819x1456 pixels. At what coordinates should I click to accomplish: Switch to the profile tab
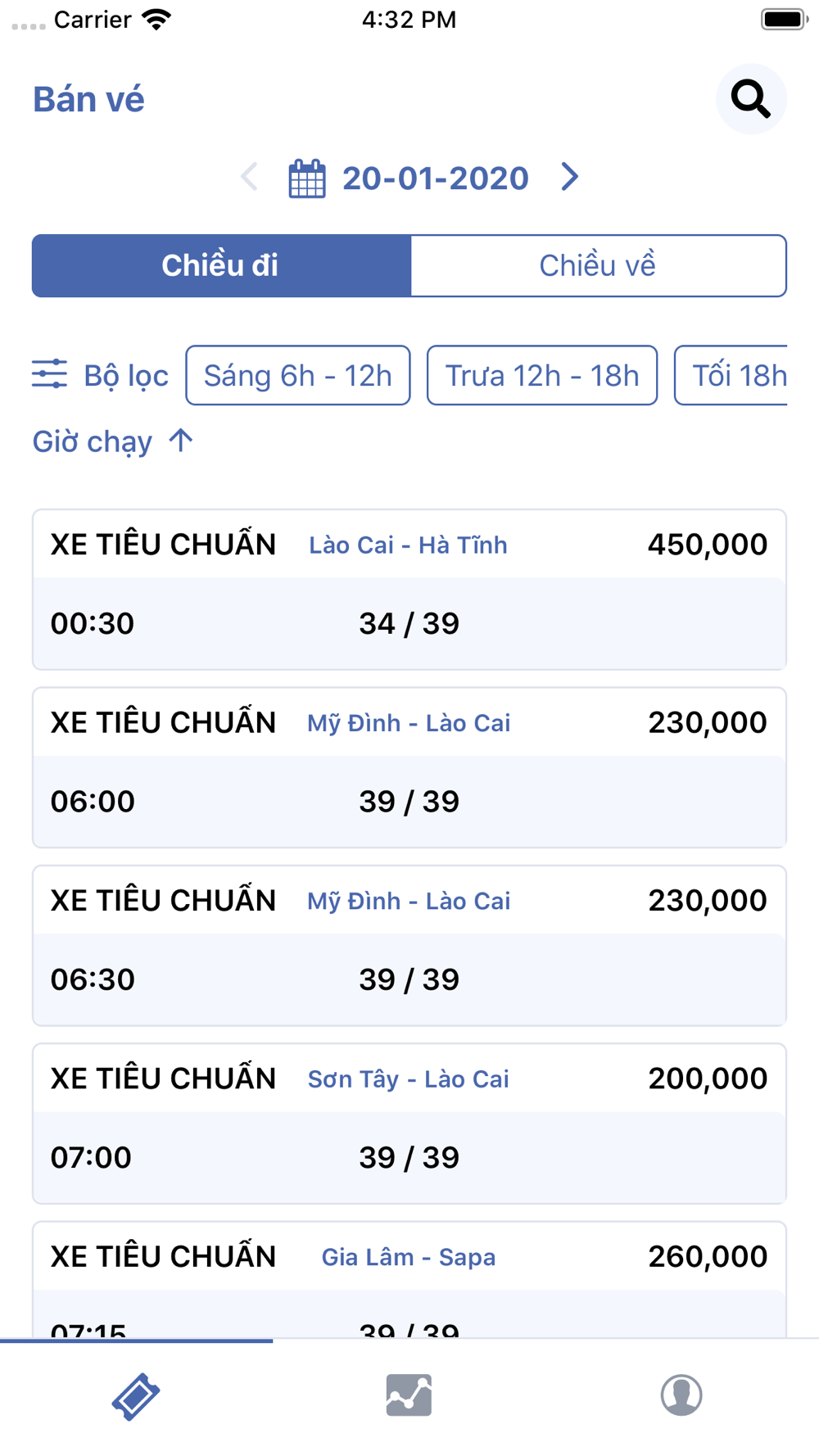coord(681,1395)
